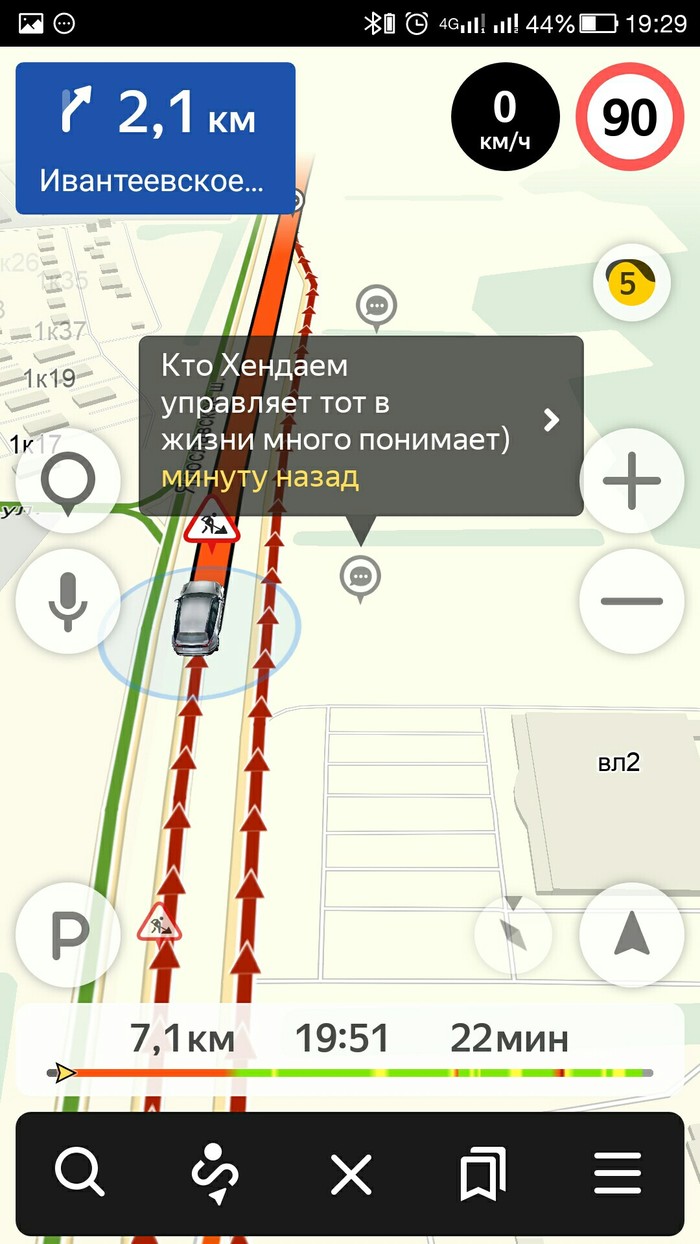Image resolution: width=700 pixels, height=1244 pixels.
Task: Open the 90 speed limit sign
Action: click(x=629, y=119)
